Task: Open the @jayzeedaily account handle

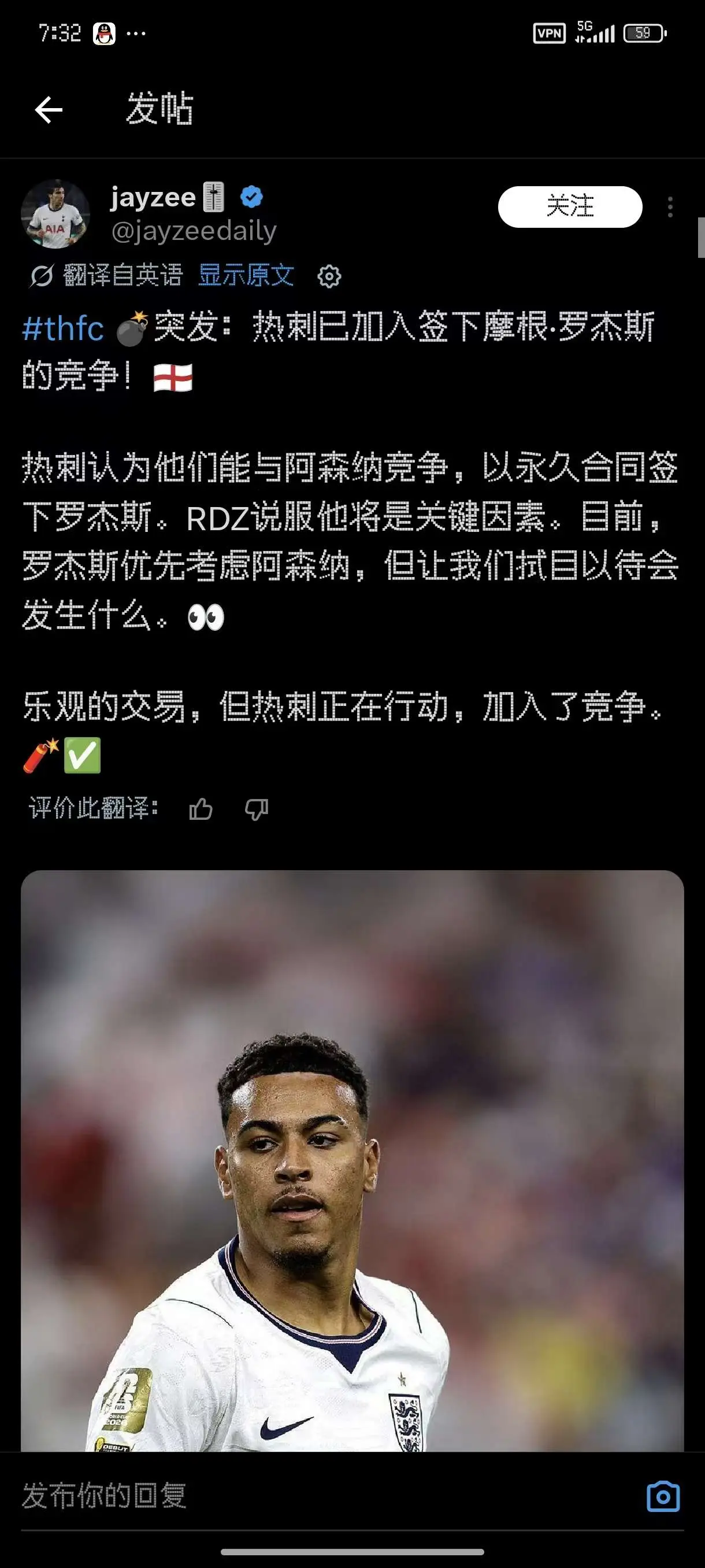Action: click(x=194, y=231)
